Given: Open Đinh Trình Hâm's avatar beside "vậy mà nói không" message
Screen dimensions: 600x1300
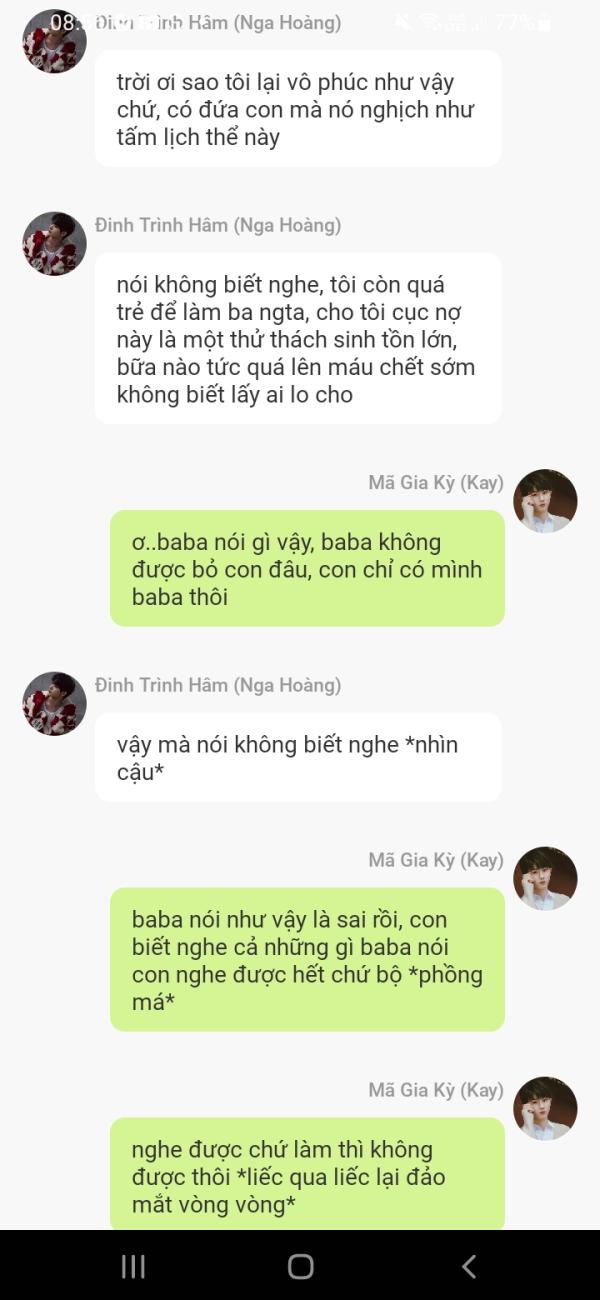Looking at the screenshot, I should [x=54, y=703].
